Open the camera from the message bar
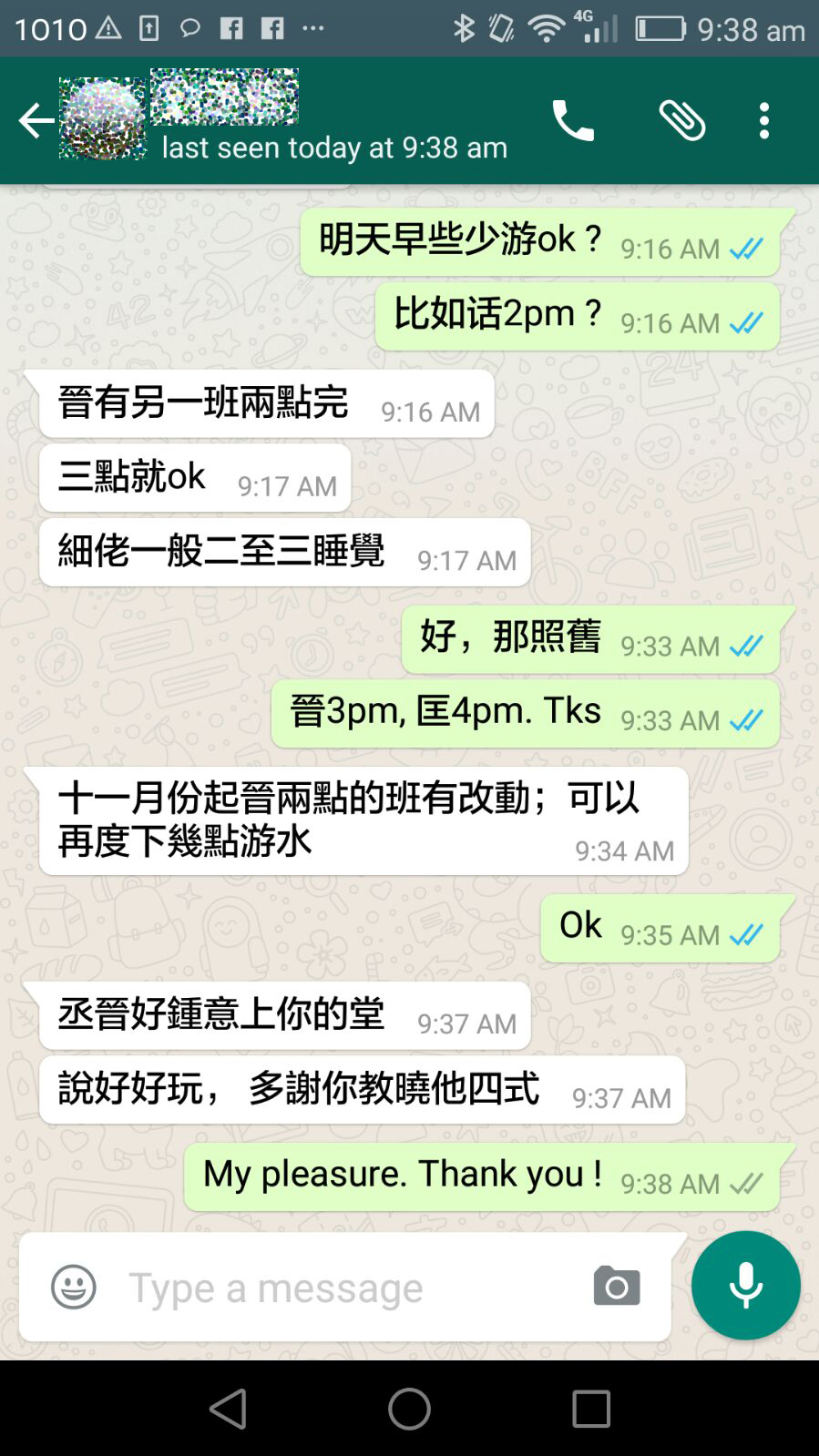 (617, 1287)
